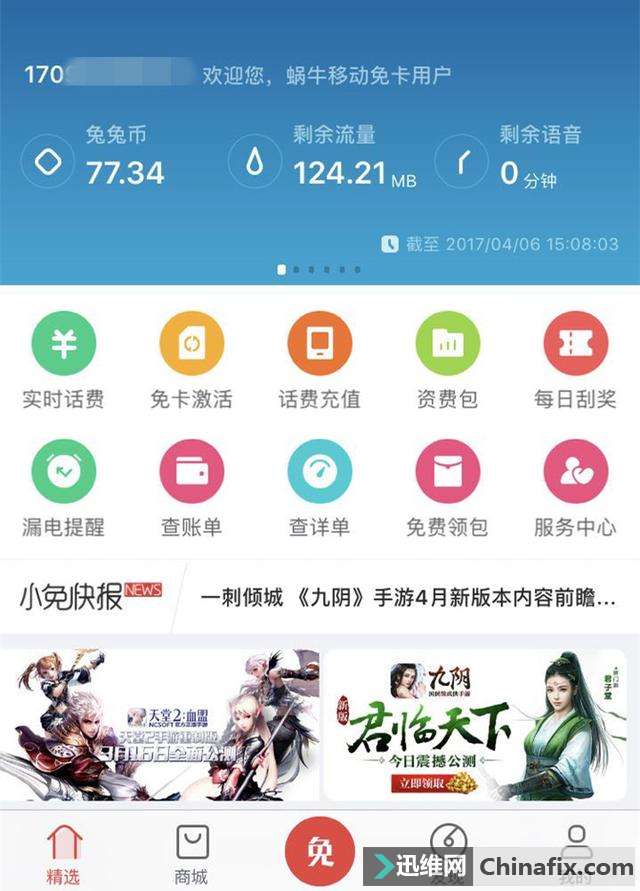This screenshot has height=891, width=640.
Task: Switch to the 商城 tab
Action: 191,853
